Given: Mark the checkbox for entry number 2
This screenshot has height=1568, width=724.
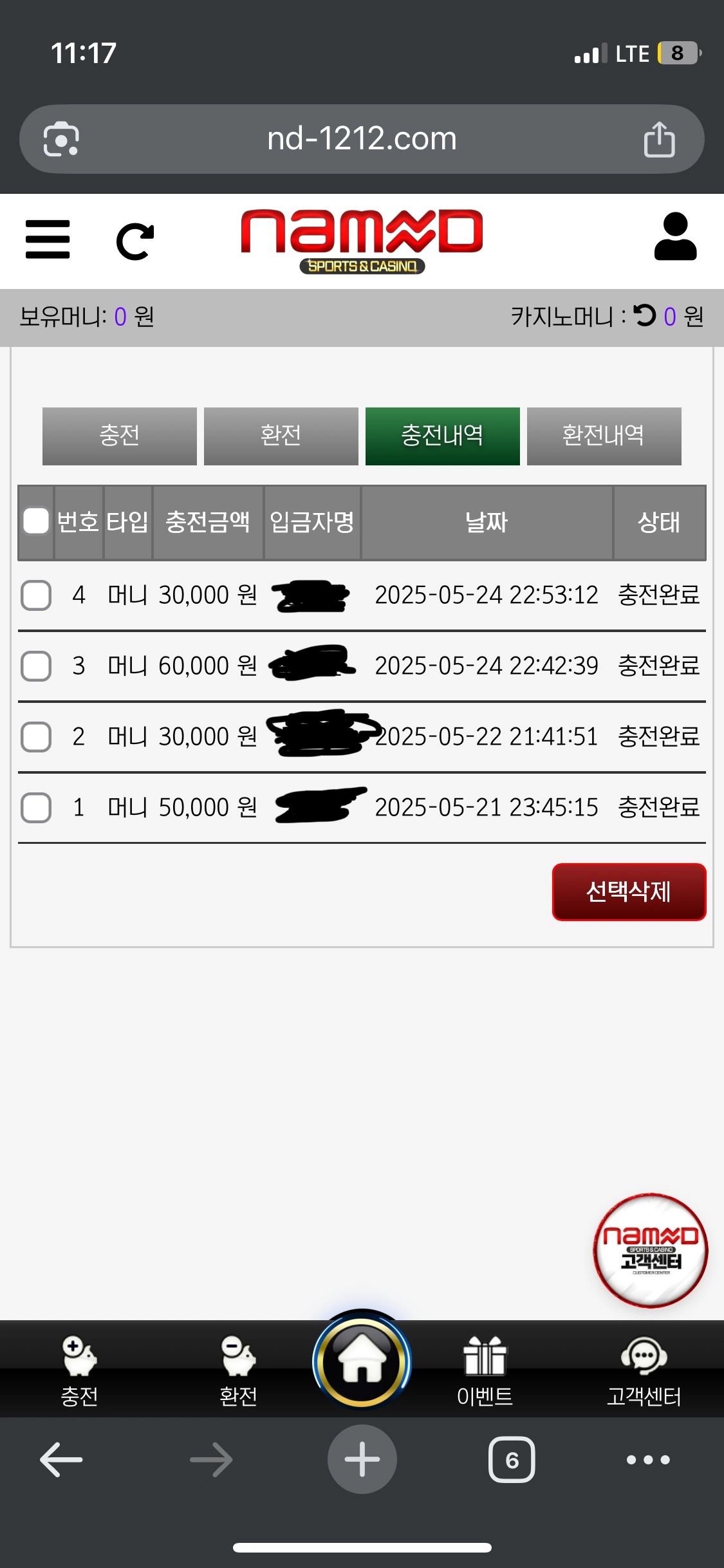Looking at the screenshot, I should [x=36, y=736].
